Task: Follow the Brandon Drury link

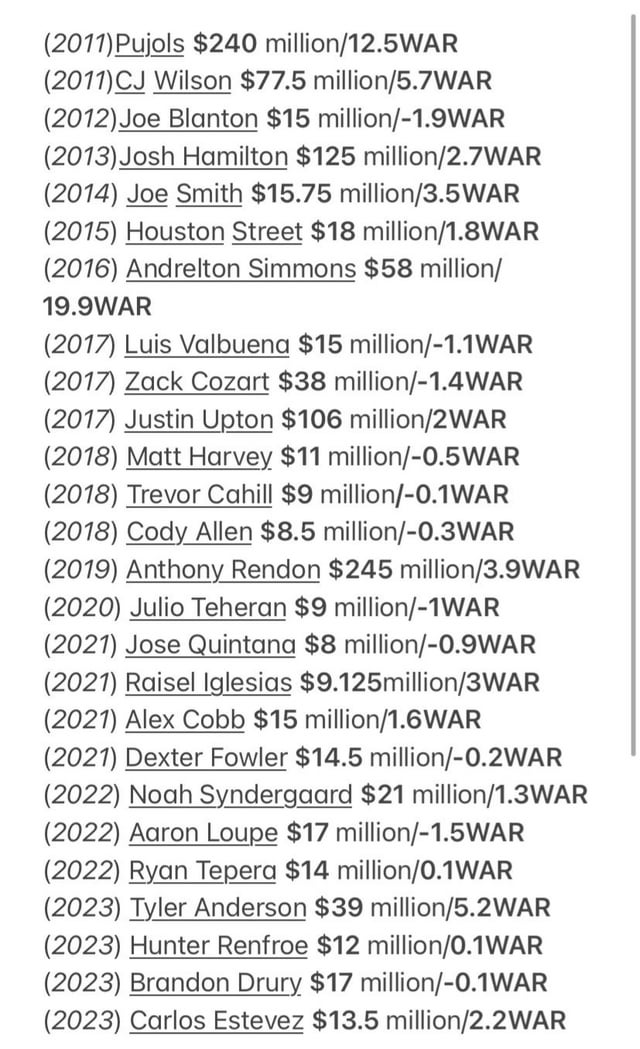Action: 215,982
